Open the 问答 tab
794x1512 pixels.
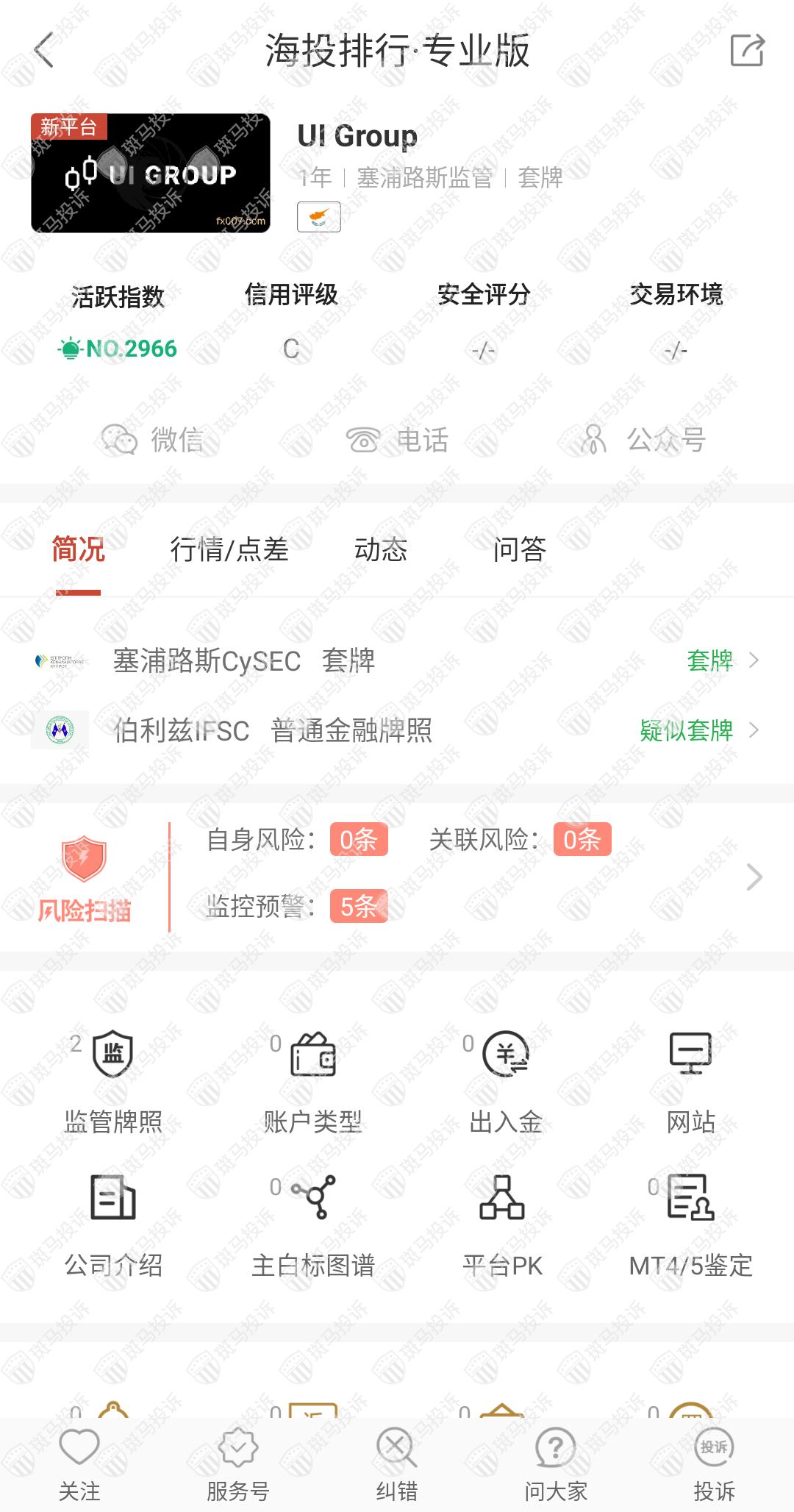[519, 549]
